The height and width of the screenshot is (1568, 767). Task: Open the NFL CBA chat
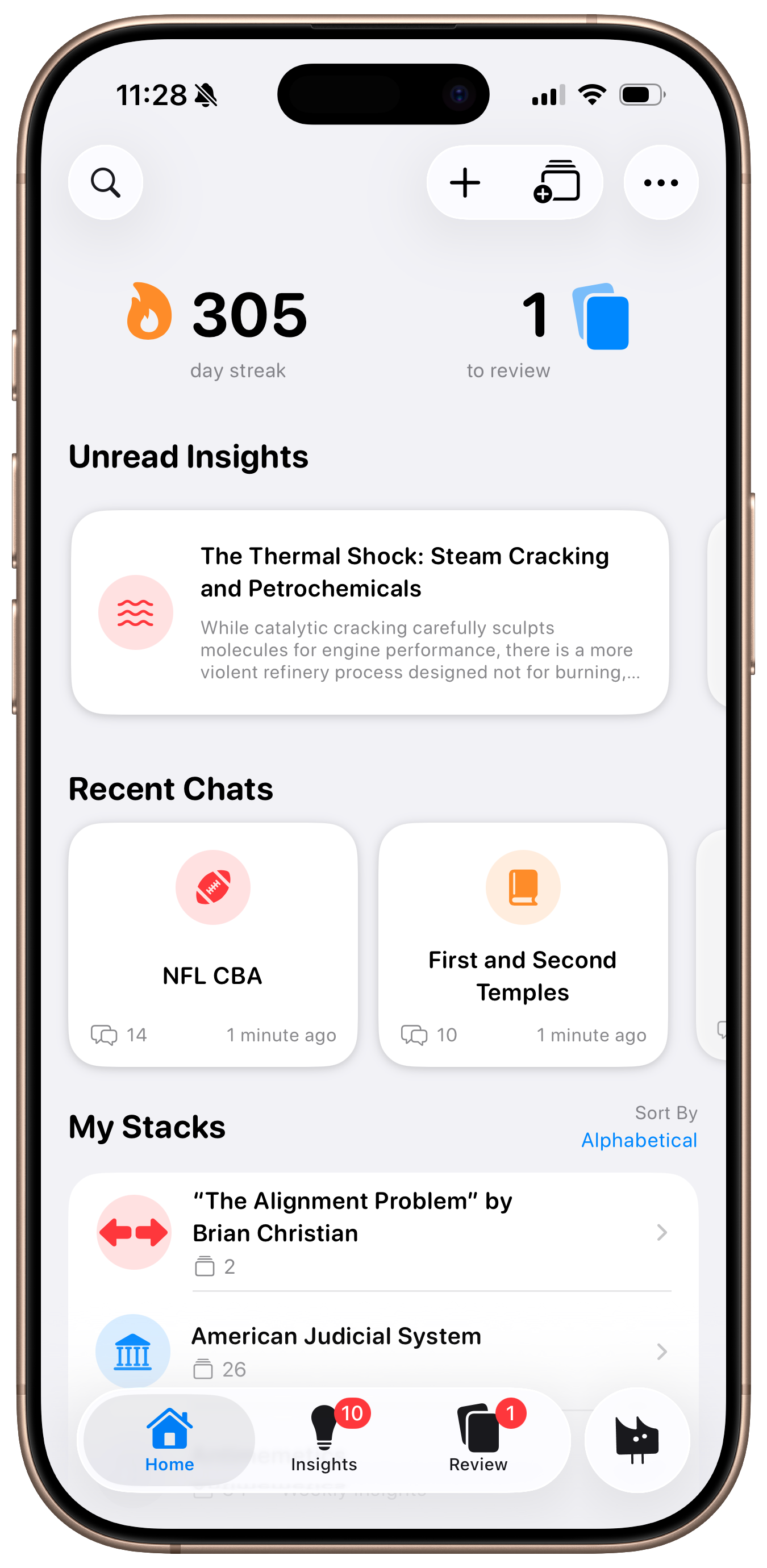pyautogui.click(x=212, y=944)
